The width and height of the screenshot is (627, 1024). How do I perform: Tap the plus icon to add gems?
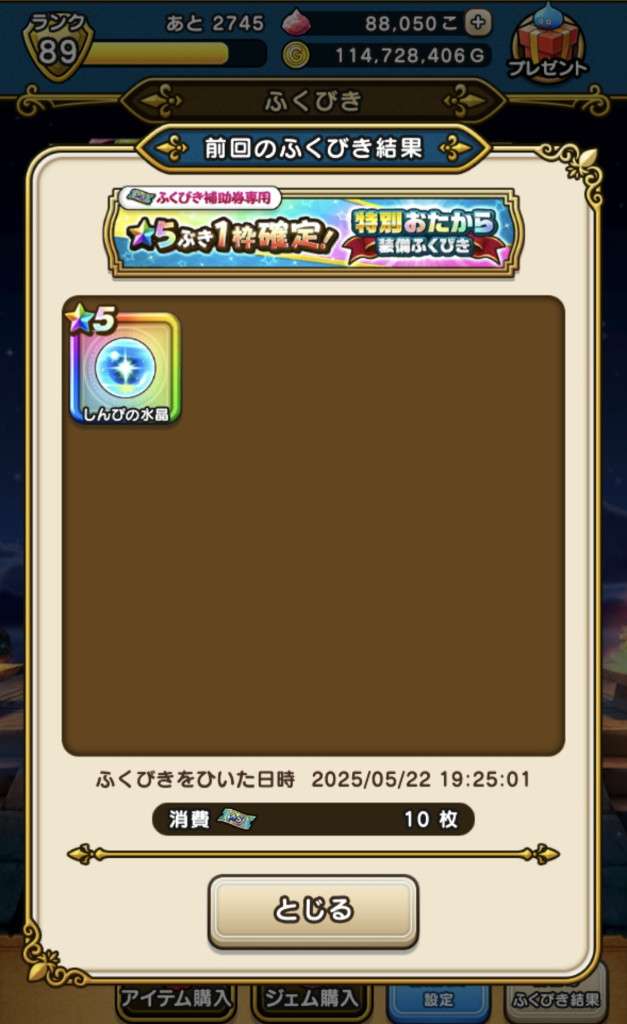click(x=480, y=22)
